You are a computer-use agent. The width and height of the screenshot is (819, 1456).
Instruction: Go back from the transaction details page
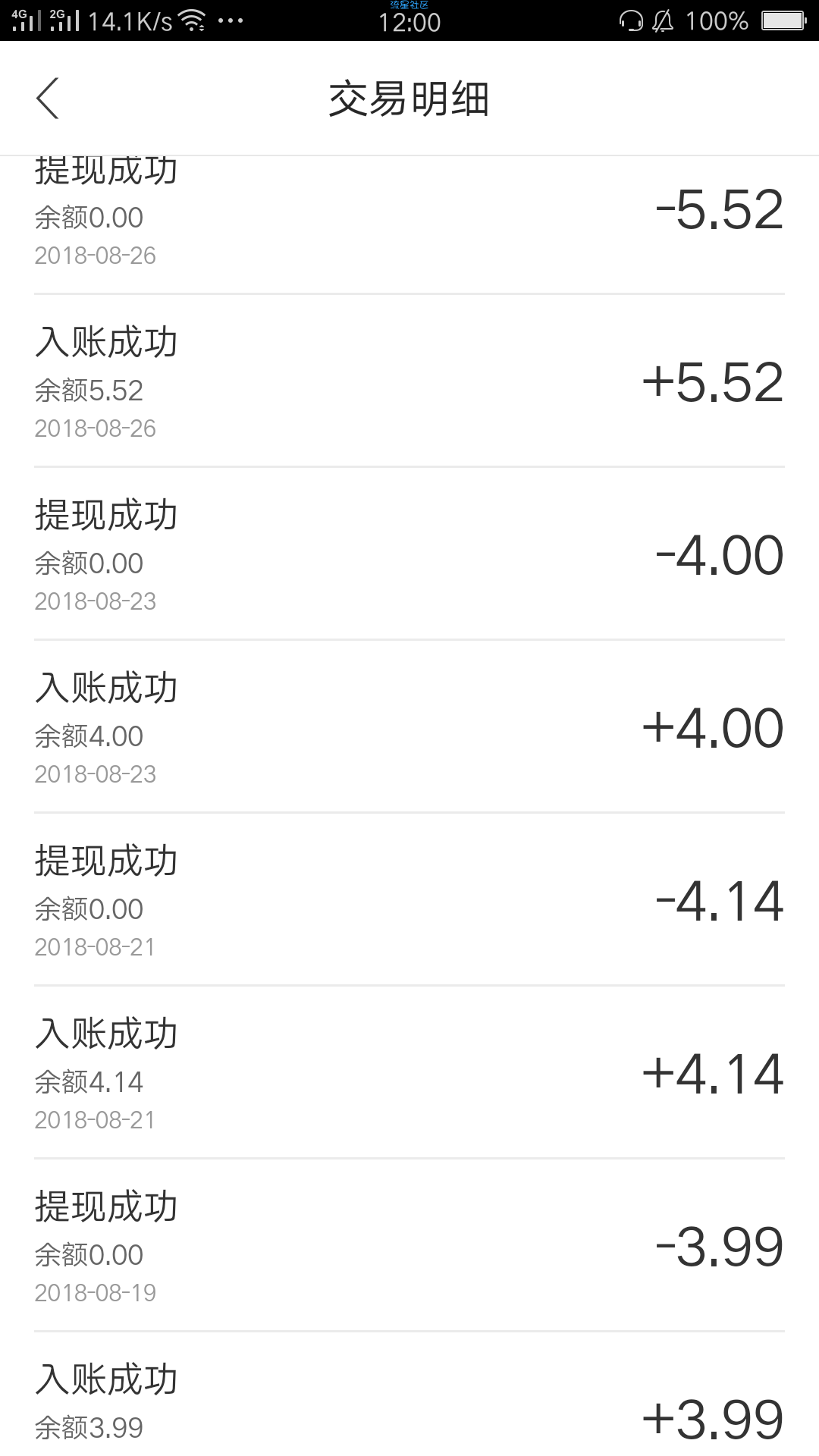[48, 99]
